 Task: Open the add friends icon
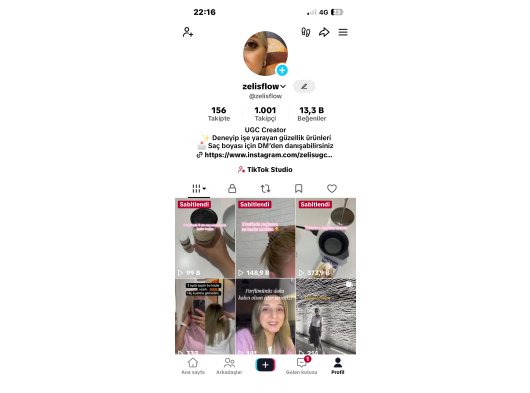(x=188, y=32)
